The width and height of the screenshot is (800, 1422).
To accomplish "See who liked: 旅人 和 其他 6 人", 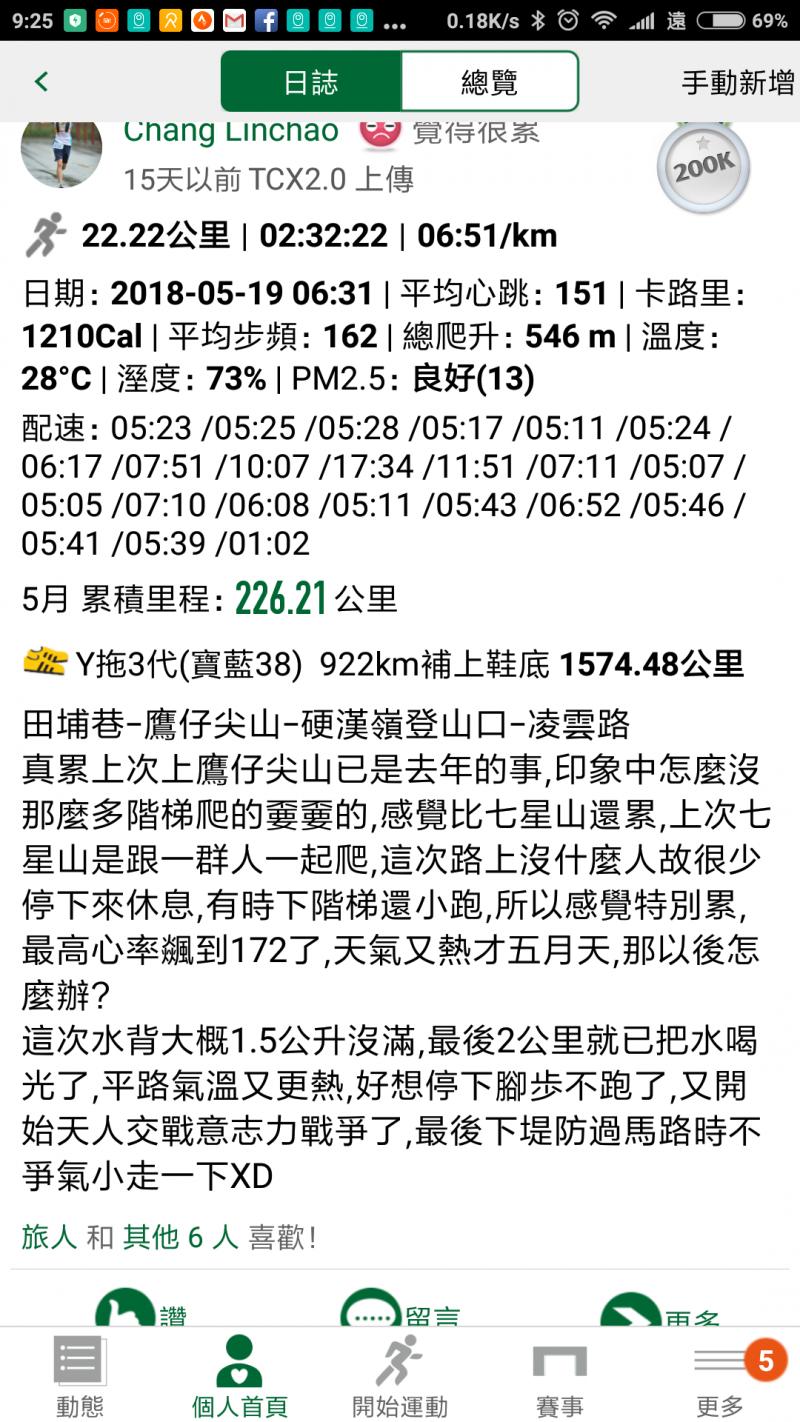I will [x=168, y=1238].
